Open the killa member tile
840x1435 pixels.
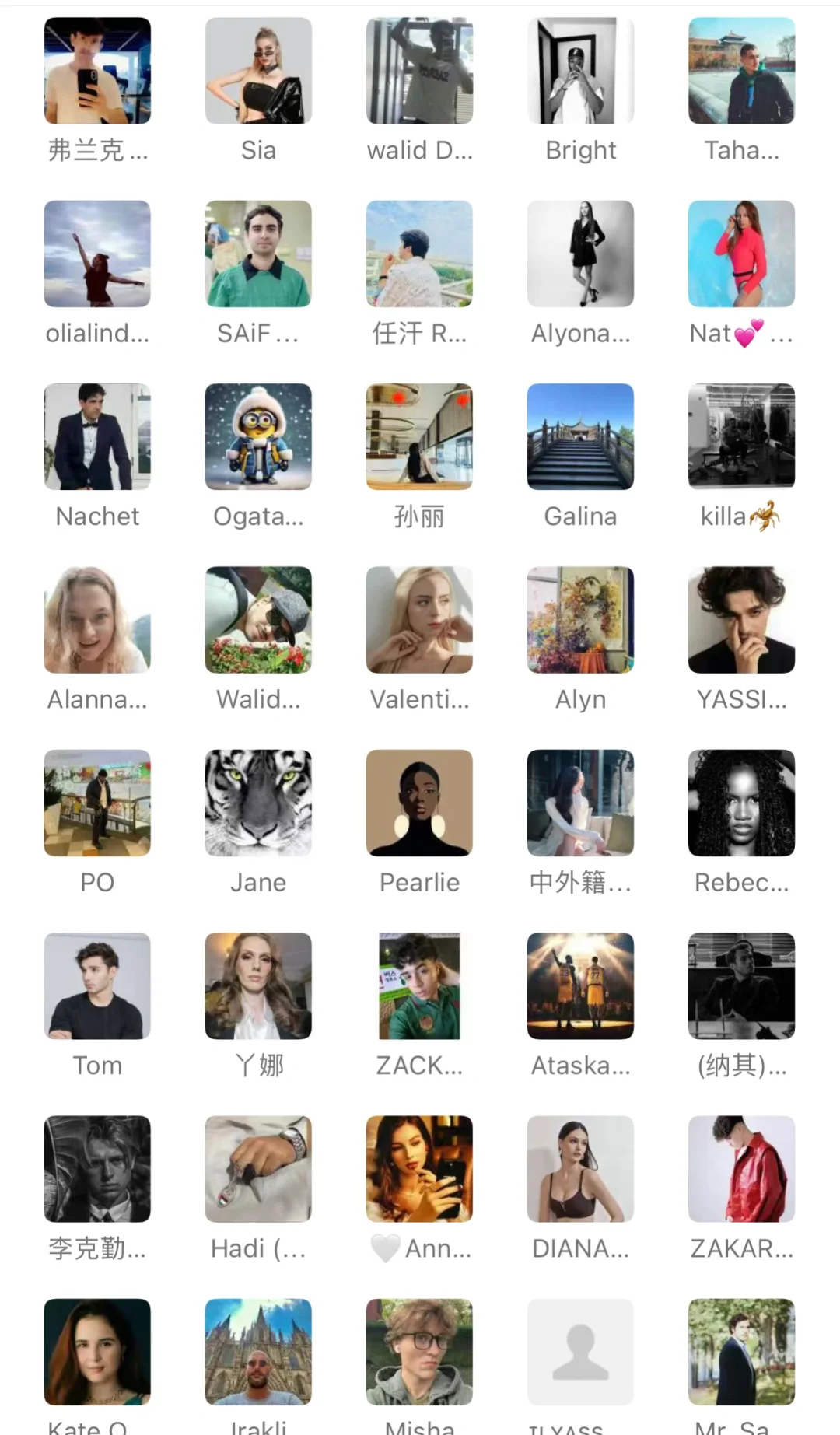click(x=741, y=436)
